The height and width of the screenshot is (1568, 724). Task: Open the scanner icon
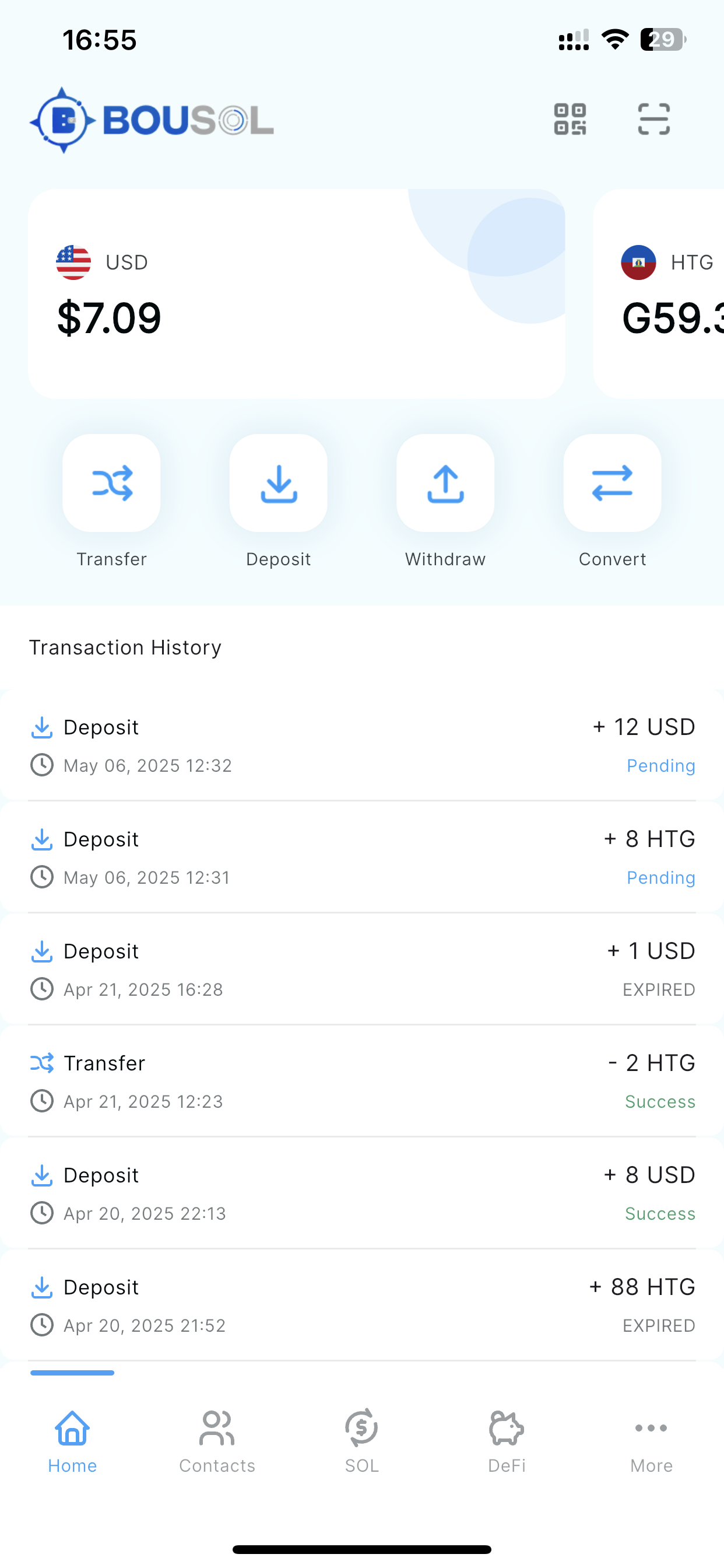tap(654, 120)
